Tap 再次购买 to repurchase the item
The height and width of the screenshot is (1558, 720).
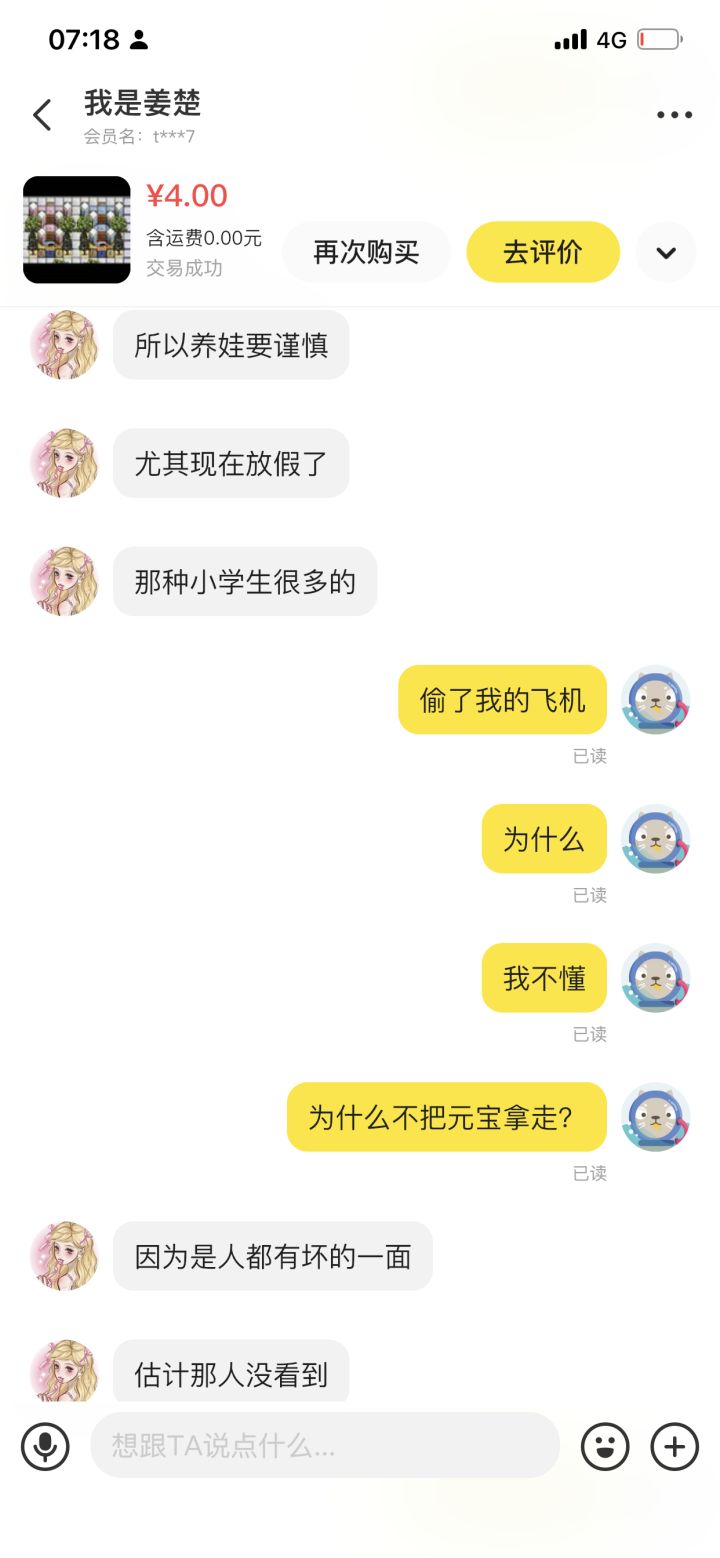coord(366,253)
